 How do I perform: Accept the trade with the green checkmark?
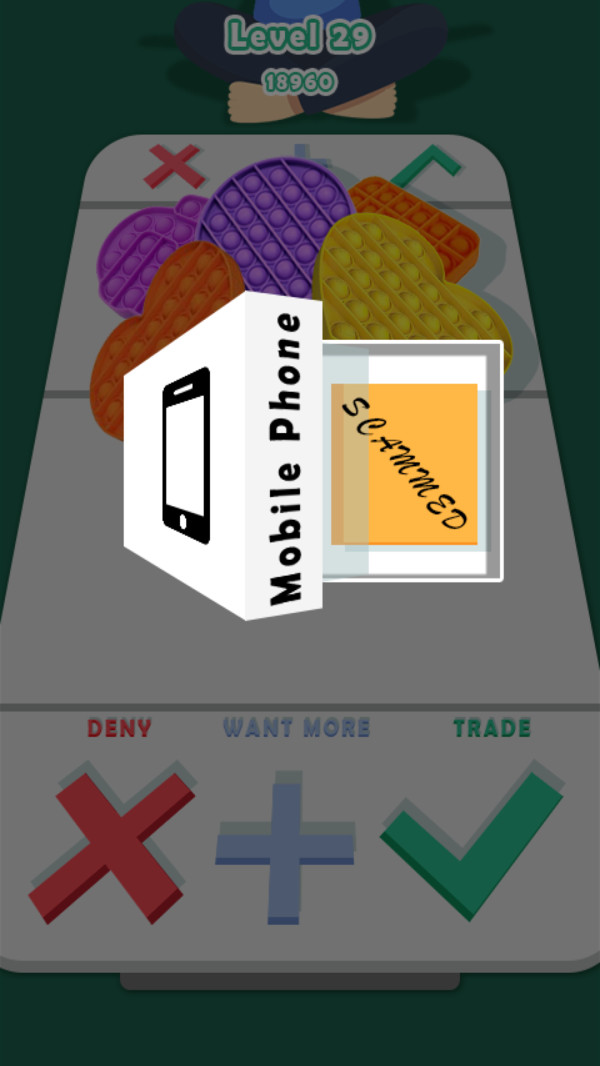[470, 838]
